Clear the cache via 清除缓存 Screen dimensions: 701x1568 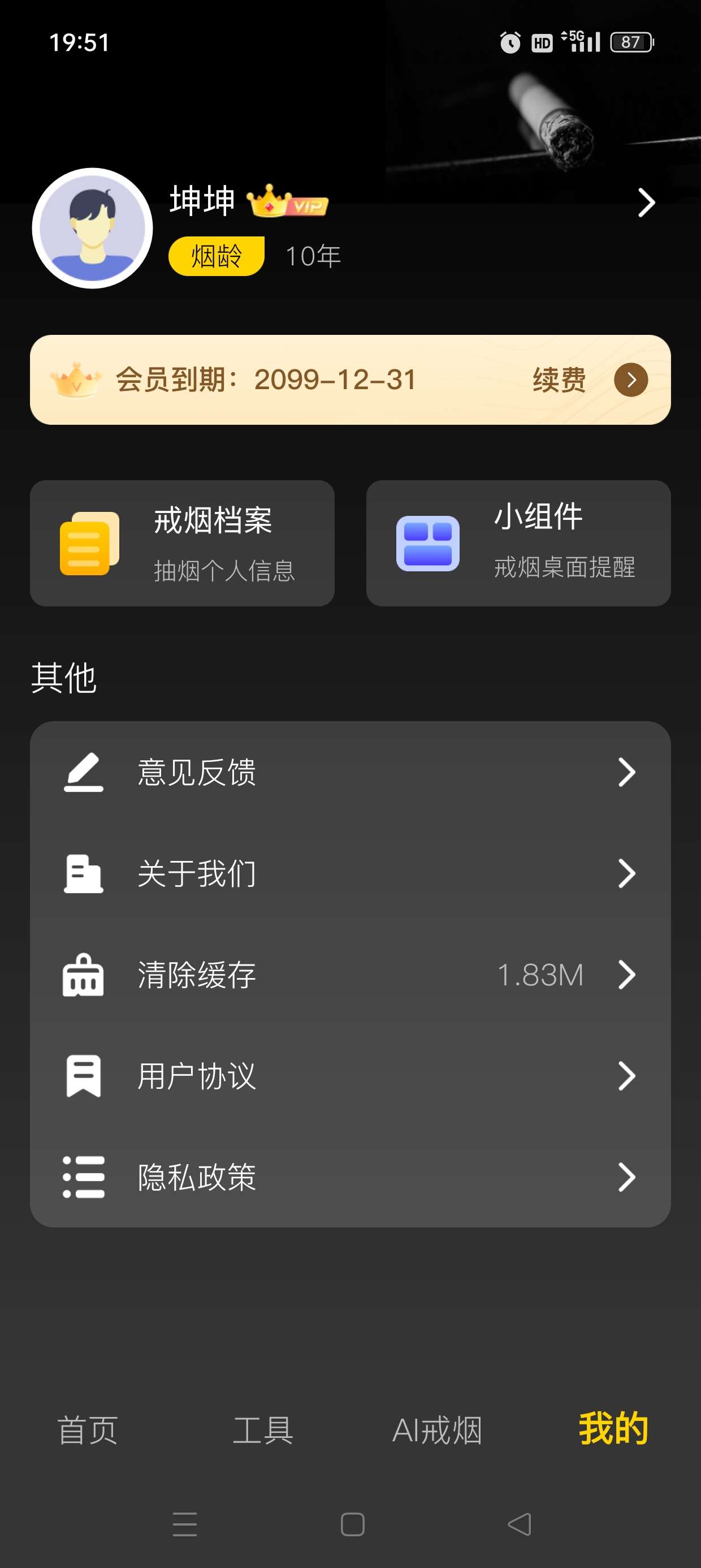tap(350, 975)
